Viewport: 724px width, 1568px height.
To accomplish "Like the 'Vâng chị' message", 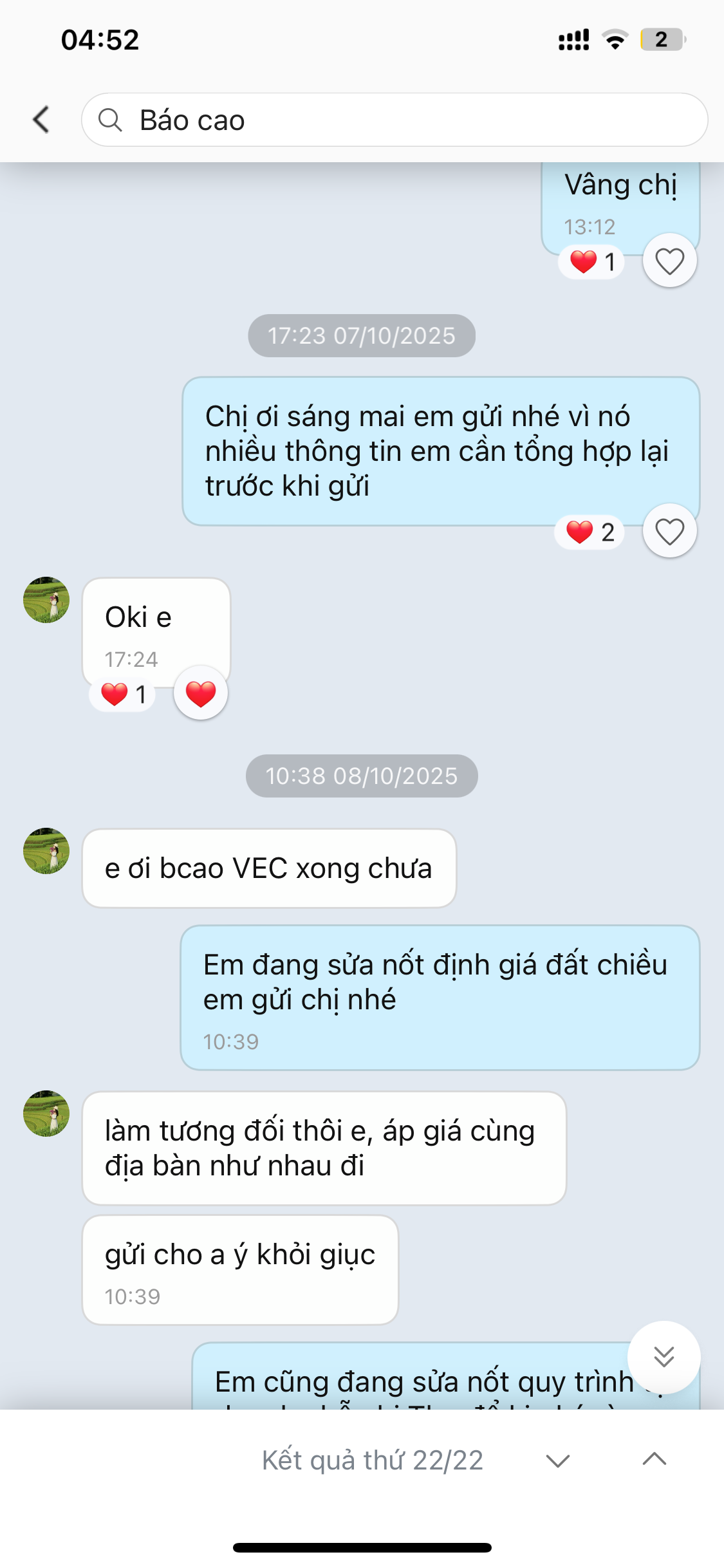I will click(669, 261).
